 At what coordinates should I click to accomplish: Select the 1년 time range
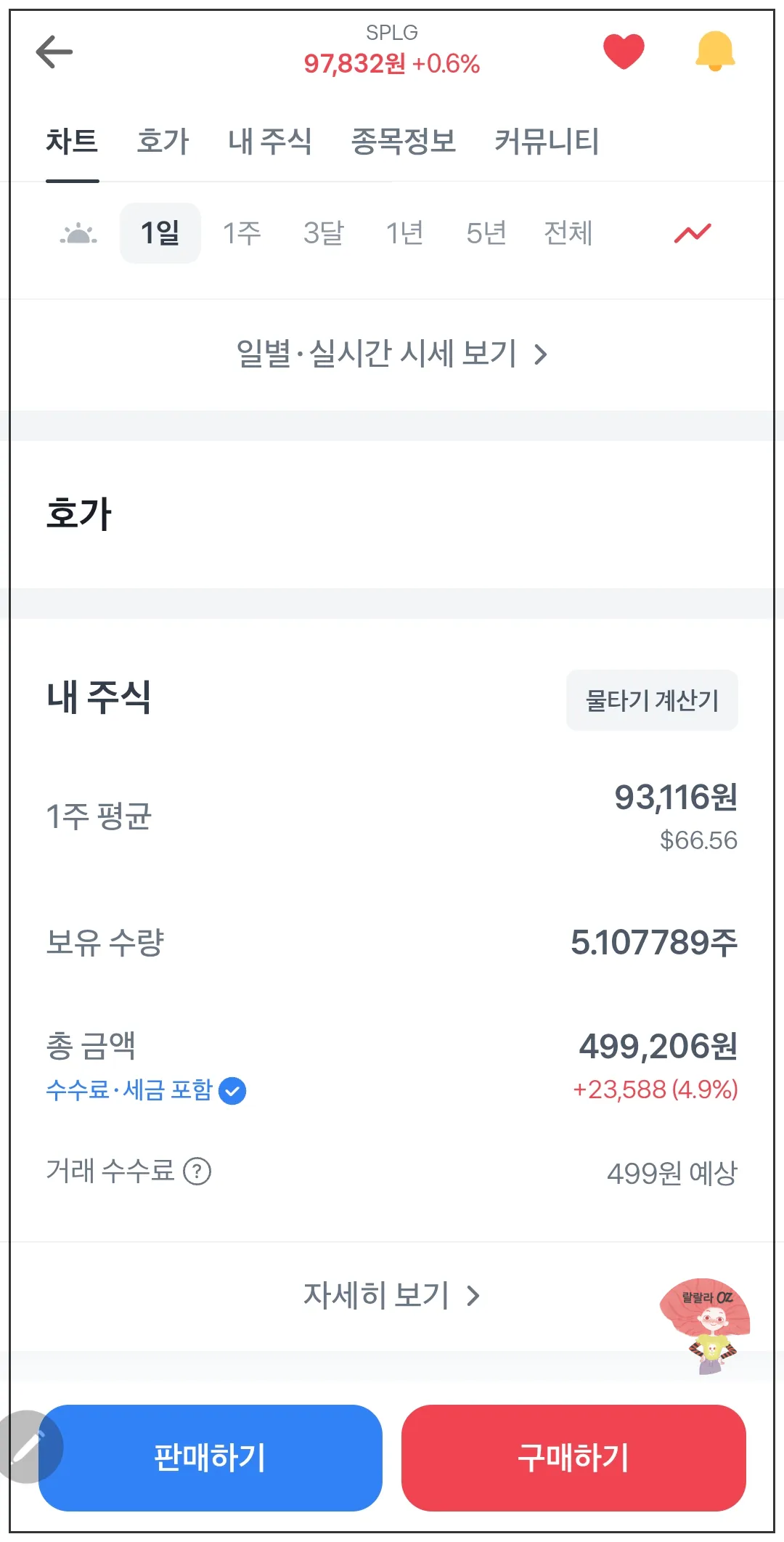[405, 232]
